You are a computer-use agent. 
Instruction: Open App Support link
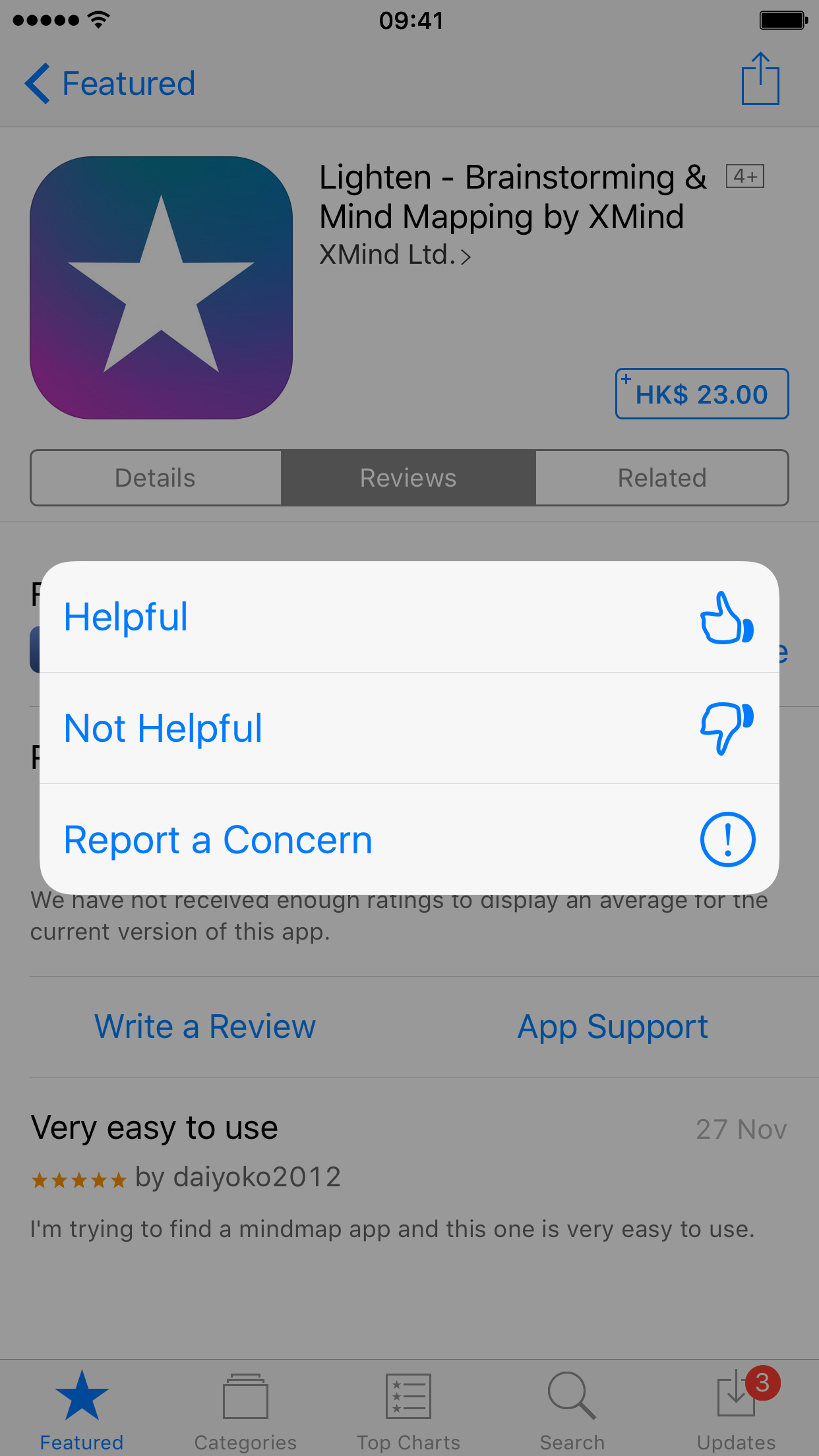point(613,1027)
